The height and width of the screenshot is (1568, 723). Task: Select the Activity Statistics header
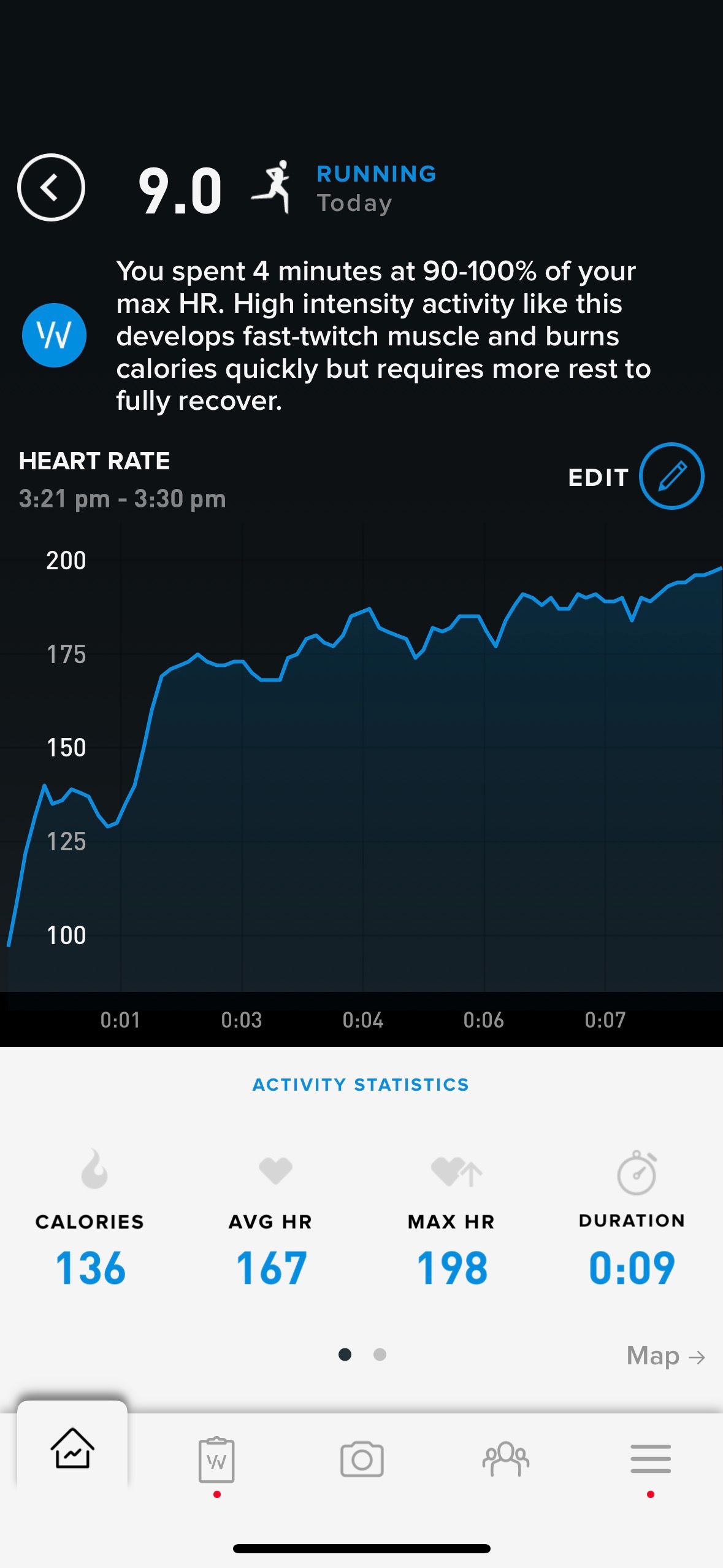pyautogui.click(x=361, y=1084)
